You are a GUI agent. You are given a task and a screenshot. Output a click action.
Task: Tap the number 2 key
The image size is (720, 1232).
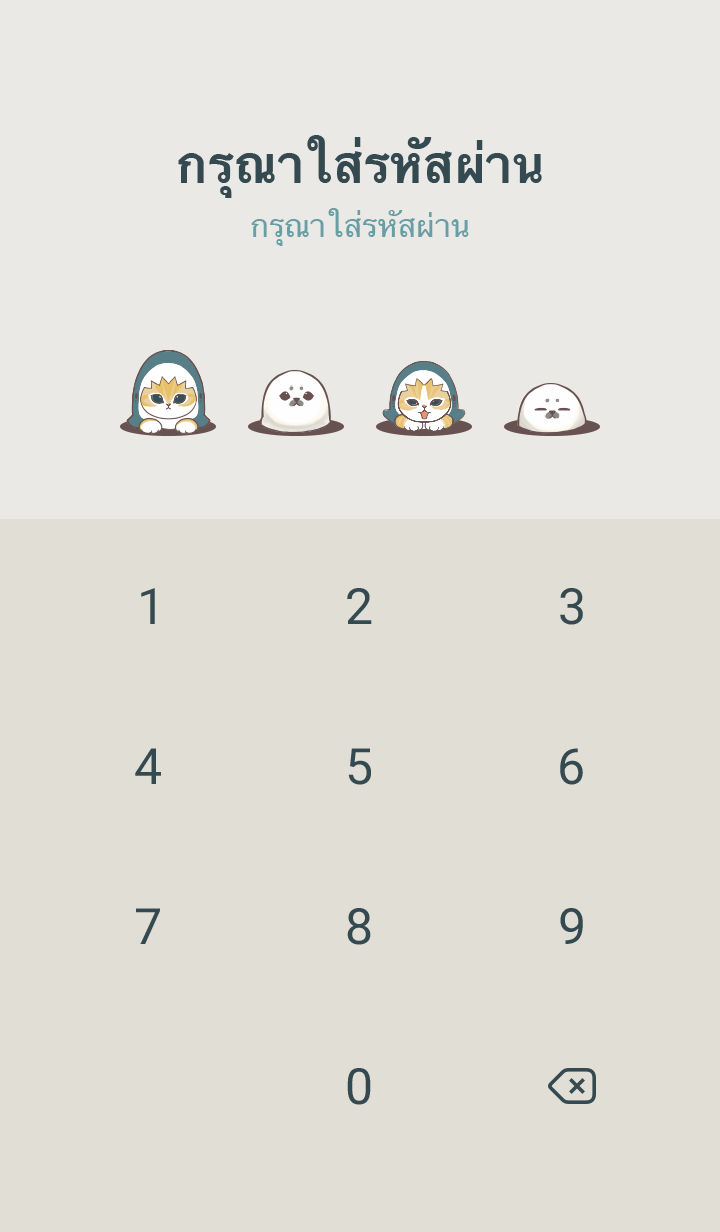pos(359,607)
